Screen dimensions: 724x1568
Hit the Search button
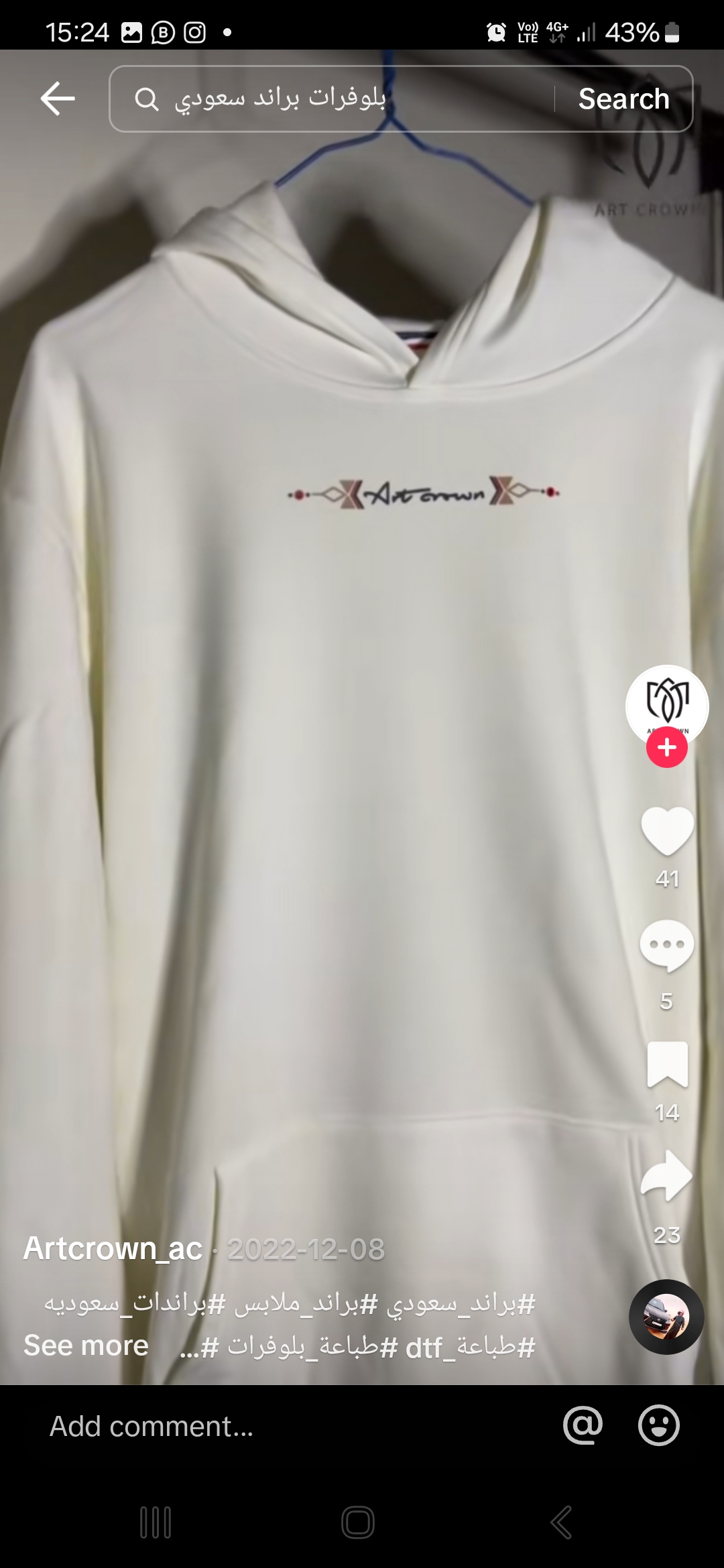(624, 99)
